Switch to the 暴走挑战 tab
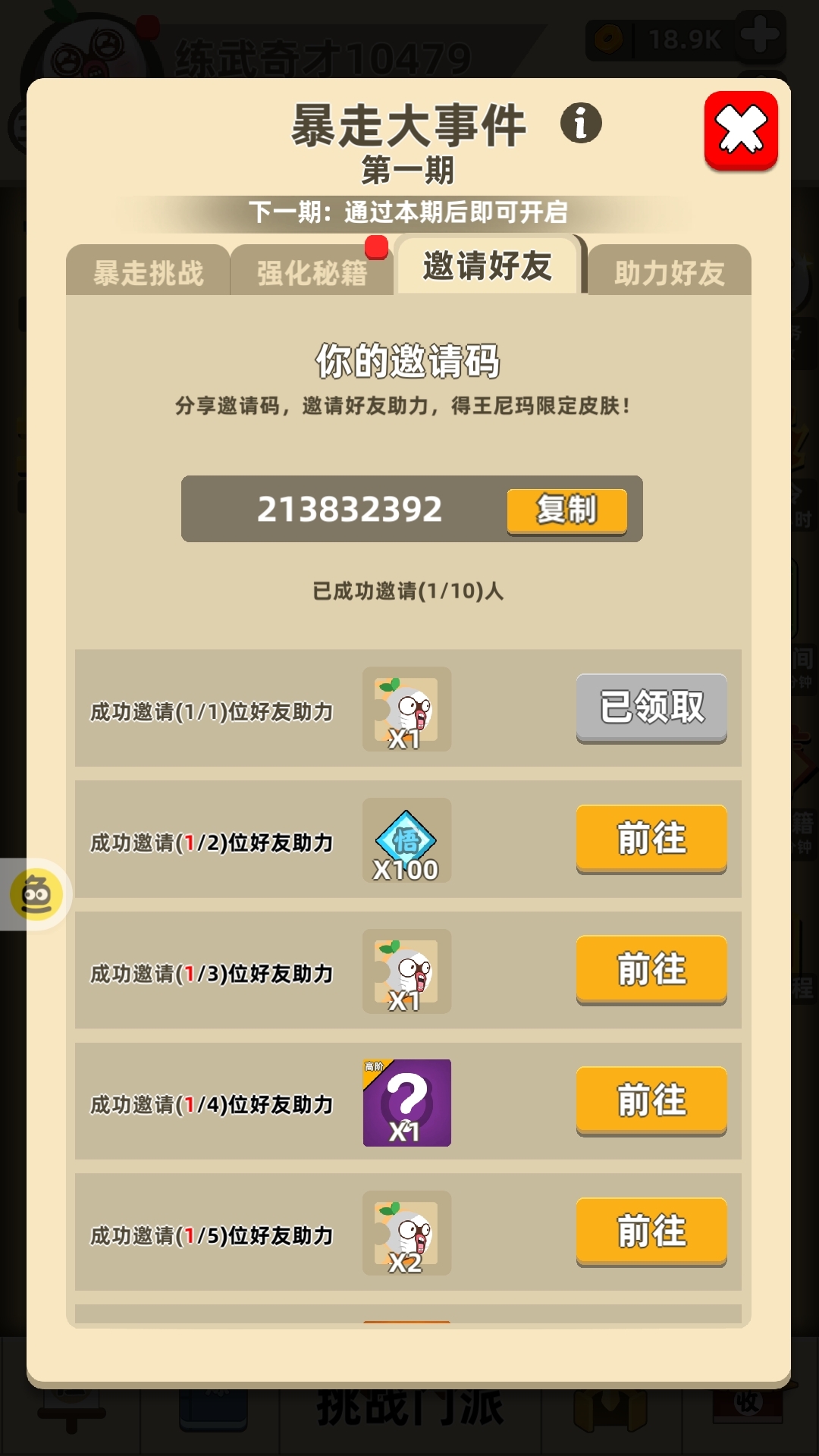The height and width of the screenshot is (1456, 819). pyautogui.click(x=149, y=272)
